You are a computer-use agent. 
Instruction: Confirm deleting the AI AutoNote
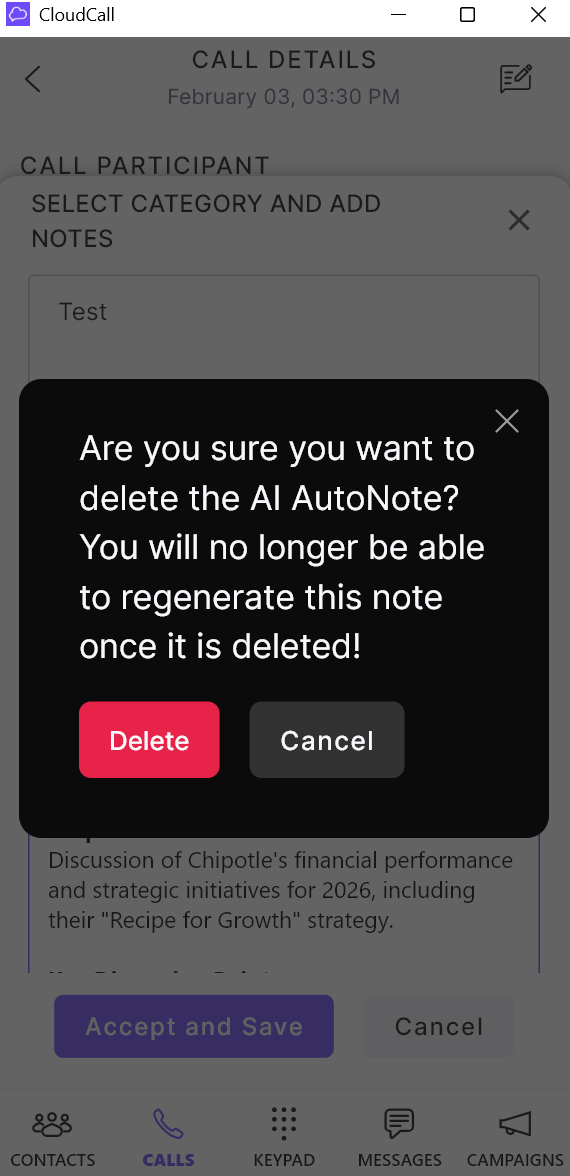tap(149, 740)
